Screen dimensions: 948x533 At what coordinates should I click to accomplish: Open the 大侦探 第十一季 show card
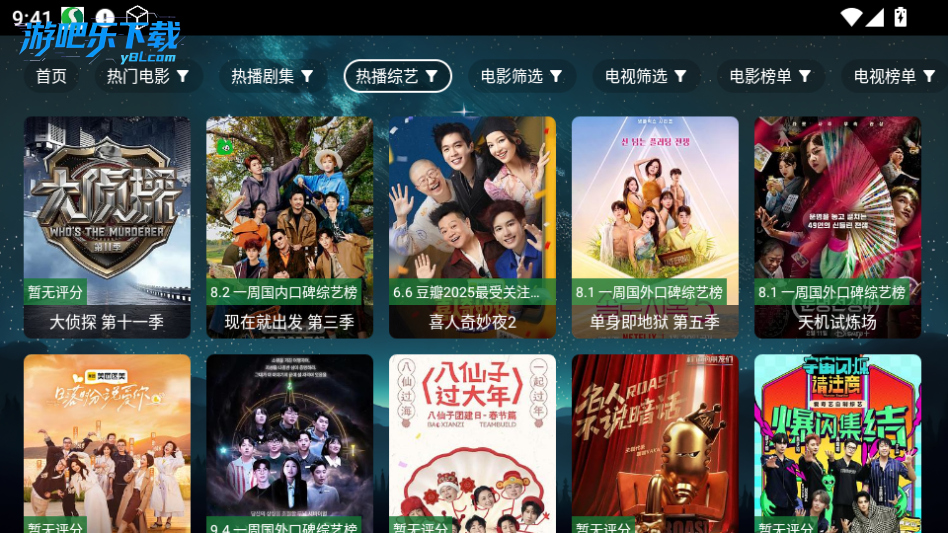click(x=107, y=227)
